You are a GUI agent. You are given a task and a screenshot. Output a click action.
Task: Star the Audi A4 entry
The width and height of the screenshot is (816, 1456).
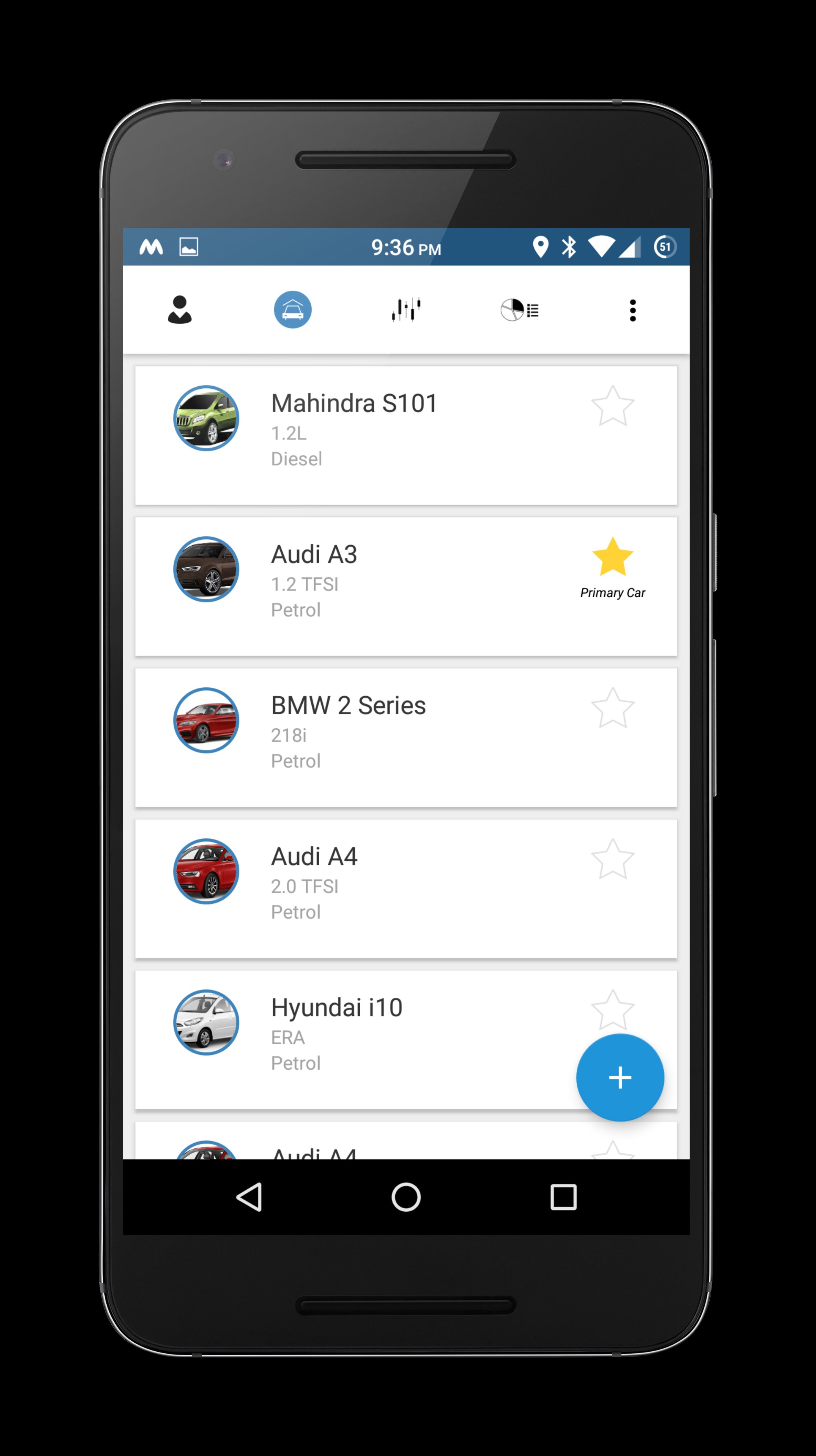tap(612, 859)
